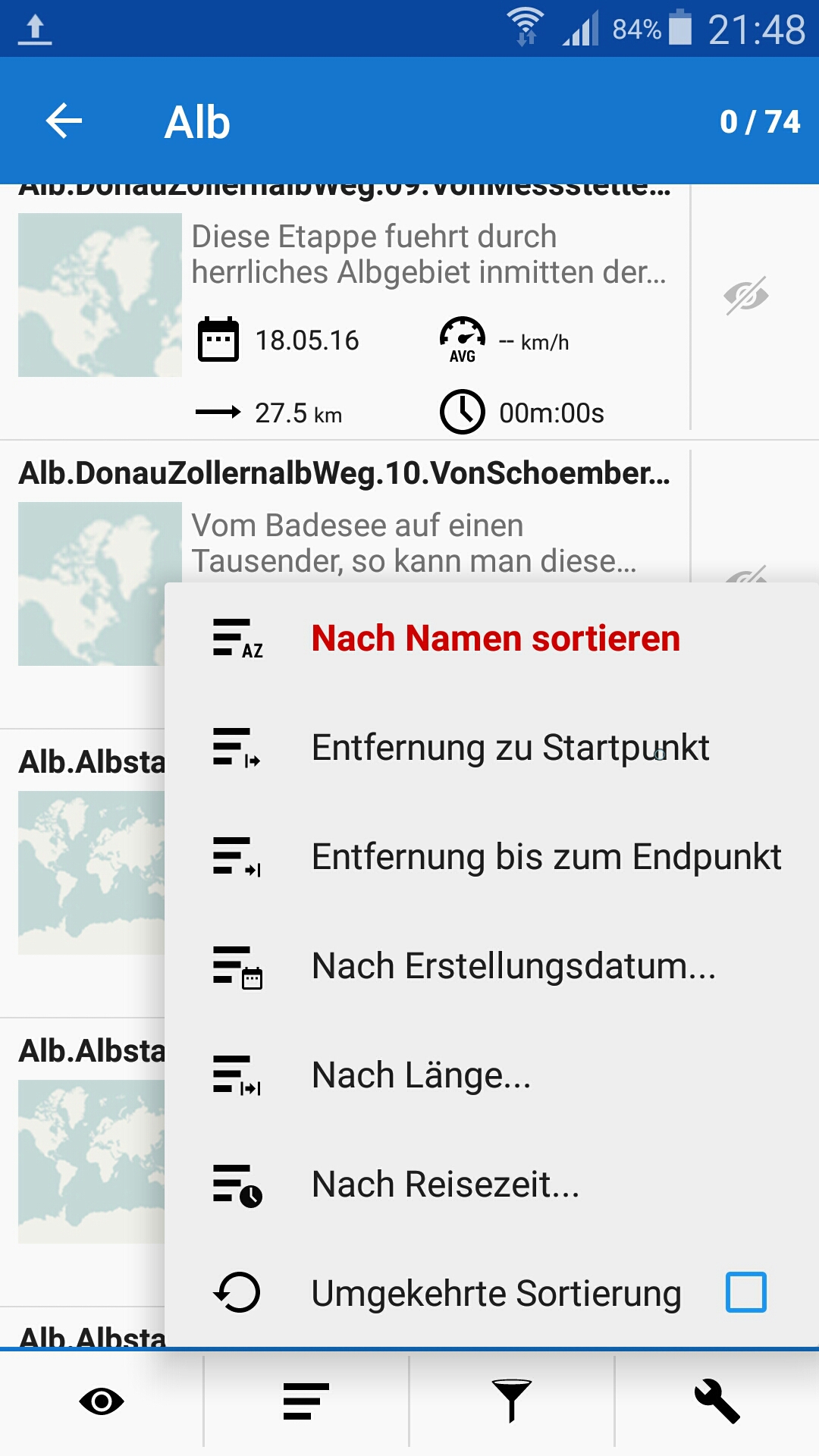Toggle visibility of the 18.05.16 track
819x1456 pixels.
(746, 296)
